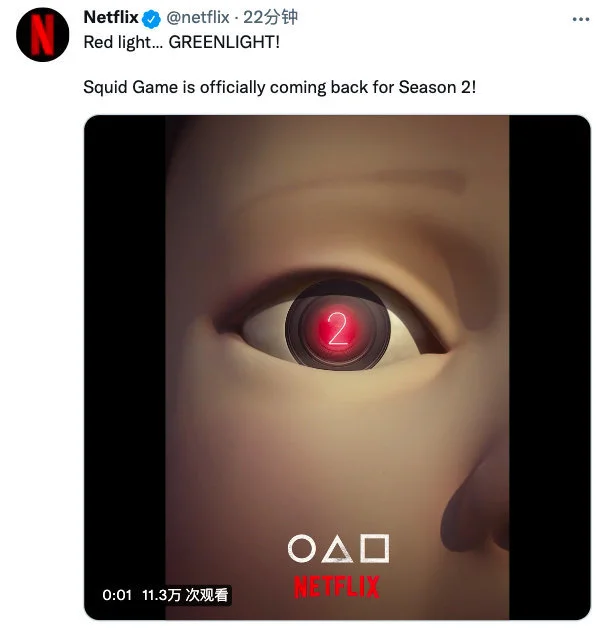Open the Netflix display name
608x633 pixels.
point(110,18)
